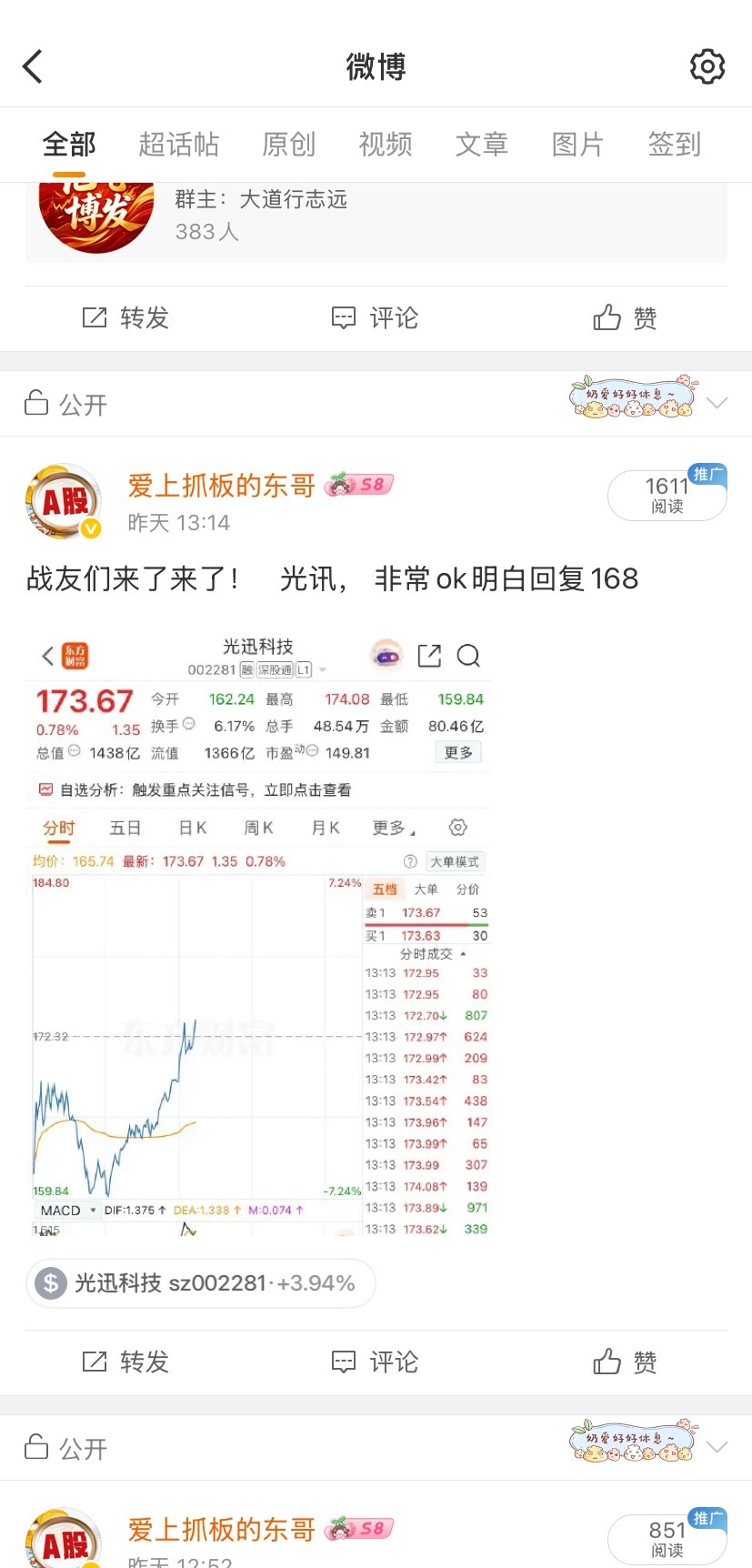
Task: Open the 光迅科技 sz002281 stock chip
Action: 200,1283
